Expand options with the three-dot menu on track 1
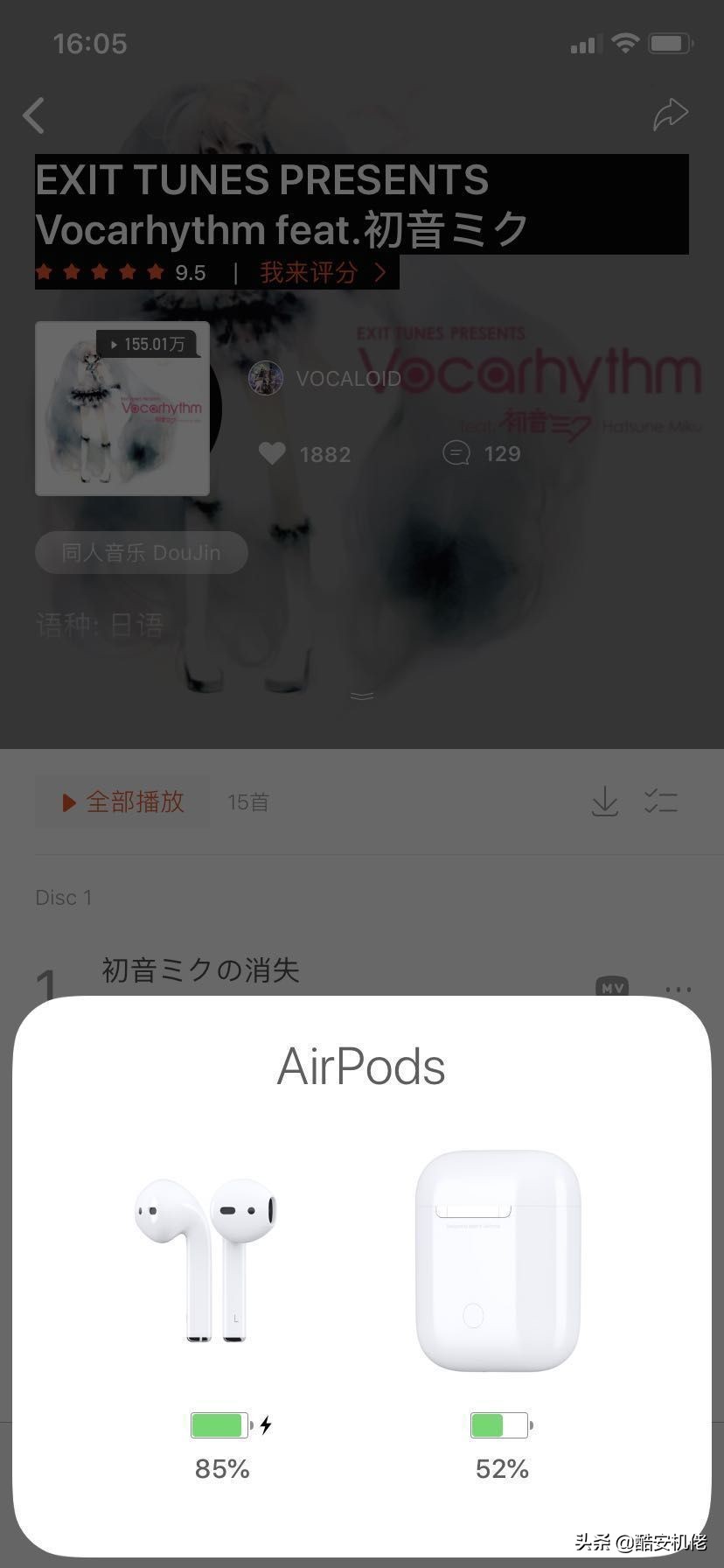The image size is (724, 1568). (x=678, y=988)
